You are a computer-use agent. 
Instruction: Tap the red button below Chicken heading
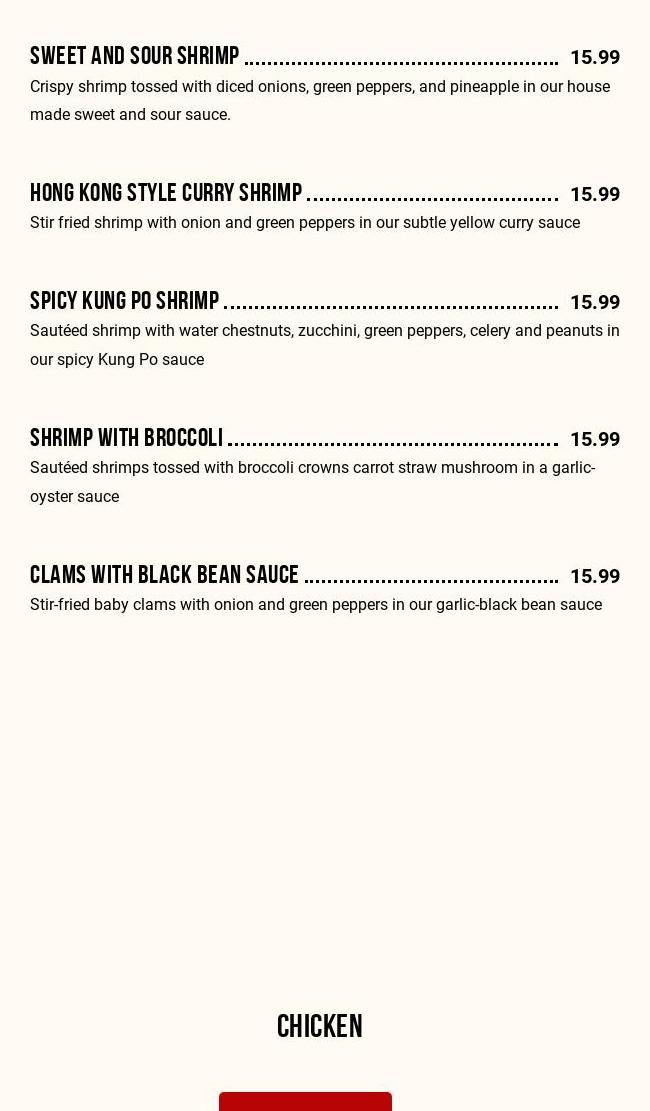point(305,1101)
